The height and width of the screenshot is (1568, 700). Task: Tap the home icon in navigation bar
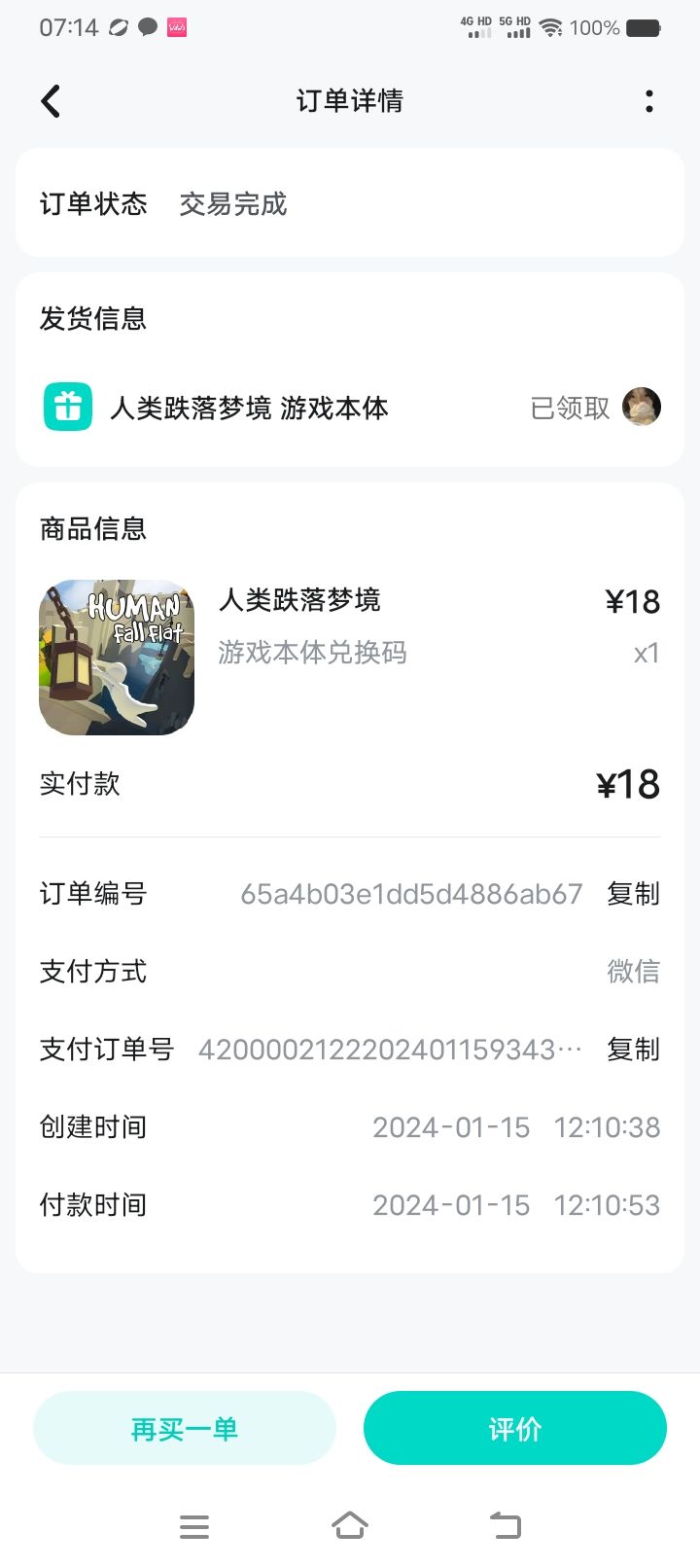350,1526
